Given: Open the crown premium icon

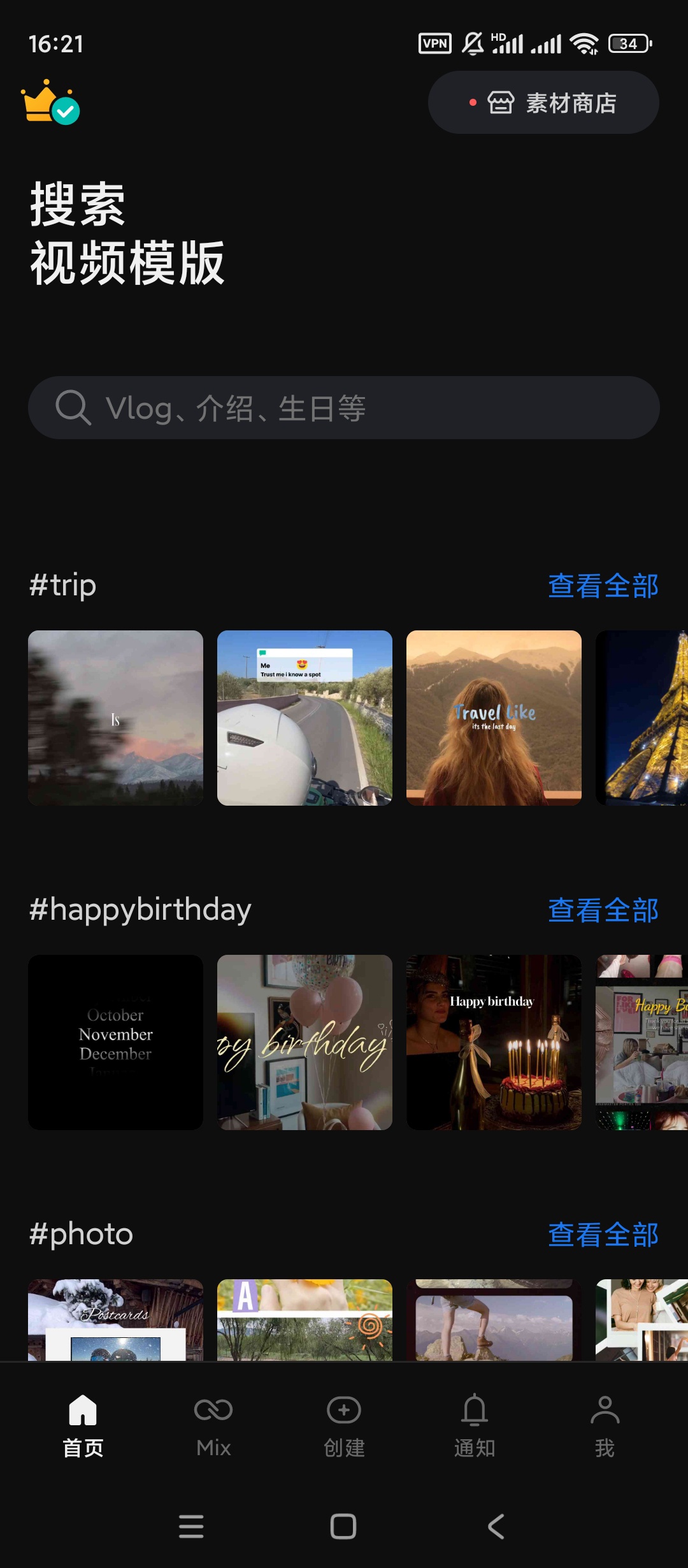Looking at the screenshot, I should [50, 103].
